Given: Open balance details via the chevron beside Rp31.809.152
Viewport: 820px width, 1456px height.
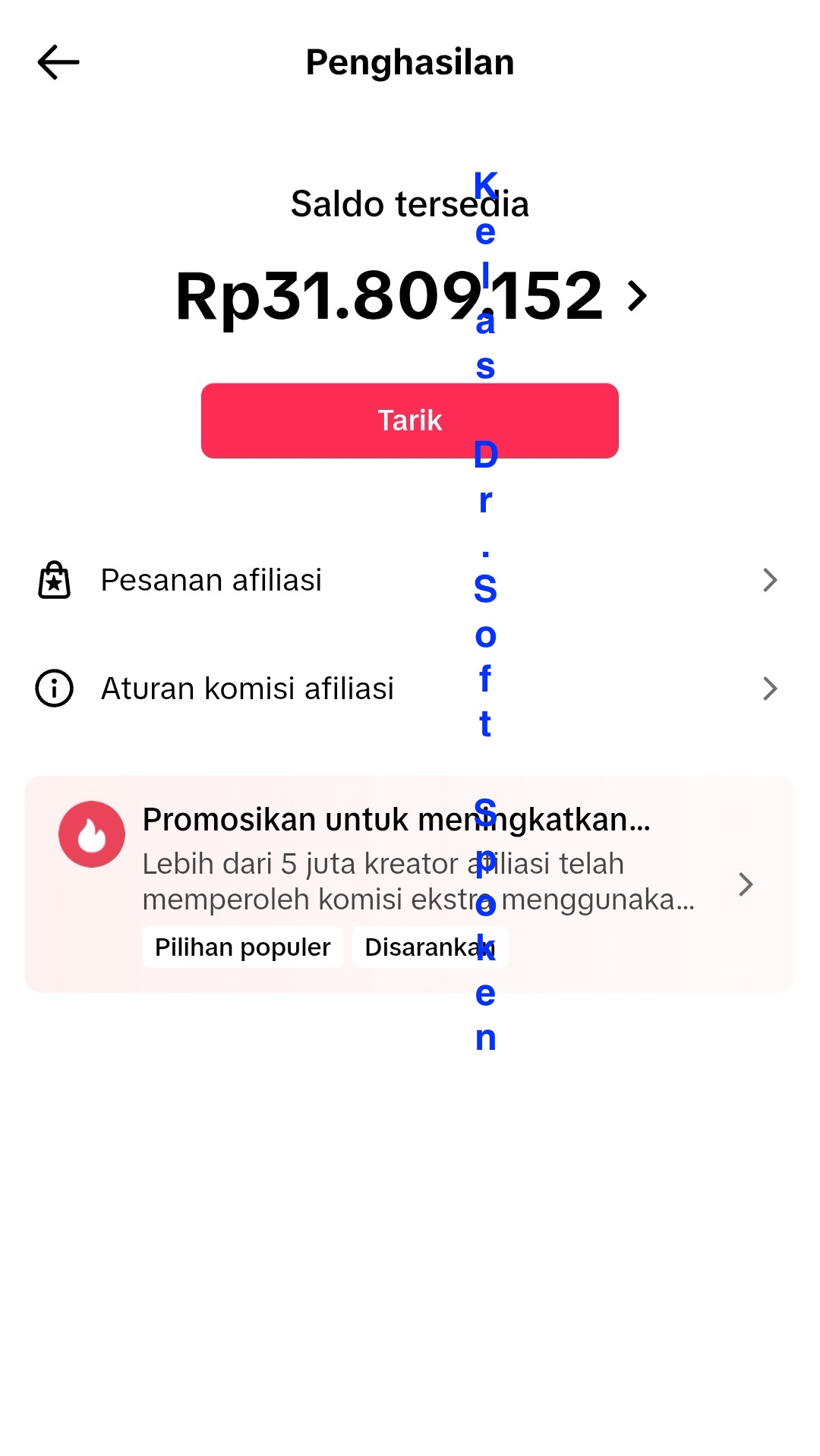Looking at the screenshot, I should point(635,298).
